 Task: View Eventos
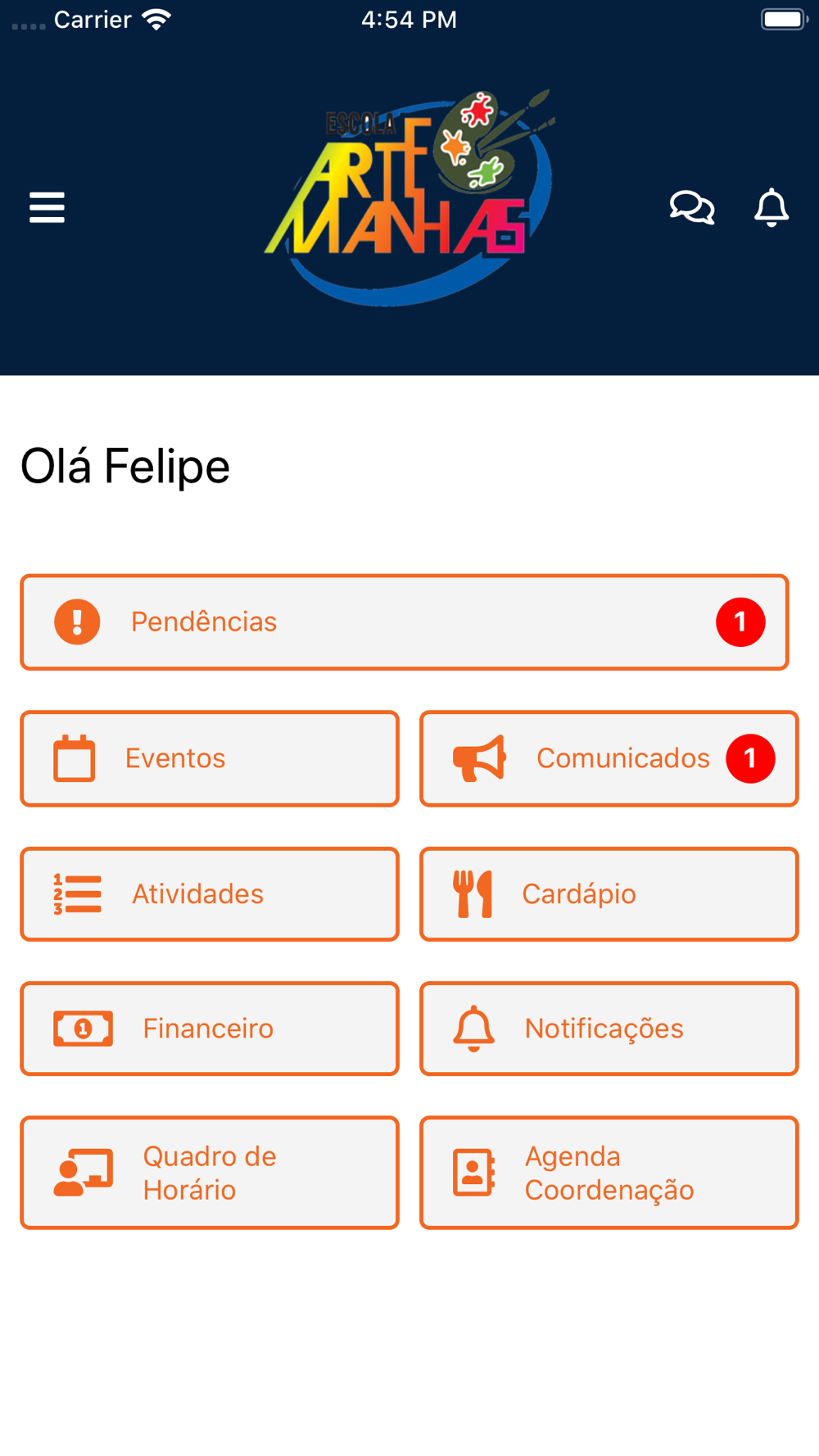(x=210, y=758)
